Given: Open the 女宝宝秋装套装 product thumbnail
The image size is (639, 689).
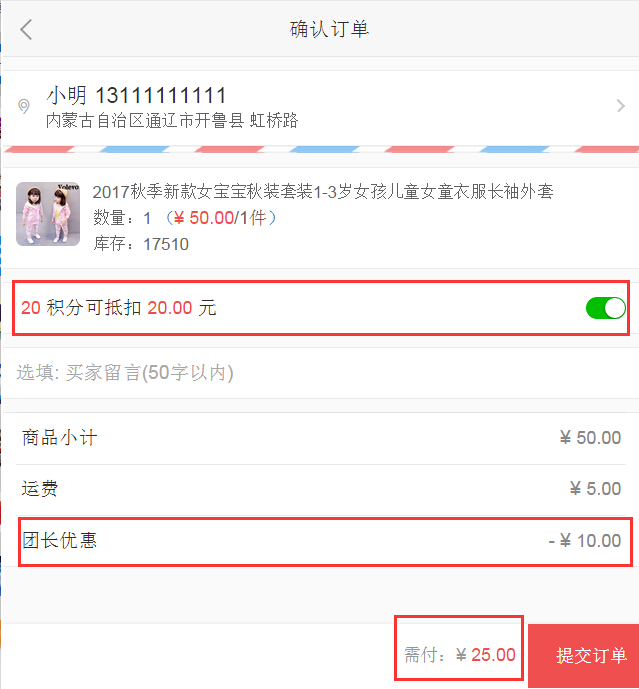Looking at the screenshot, I should [48, 214].
